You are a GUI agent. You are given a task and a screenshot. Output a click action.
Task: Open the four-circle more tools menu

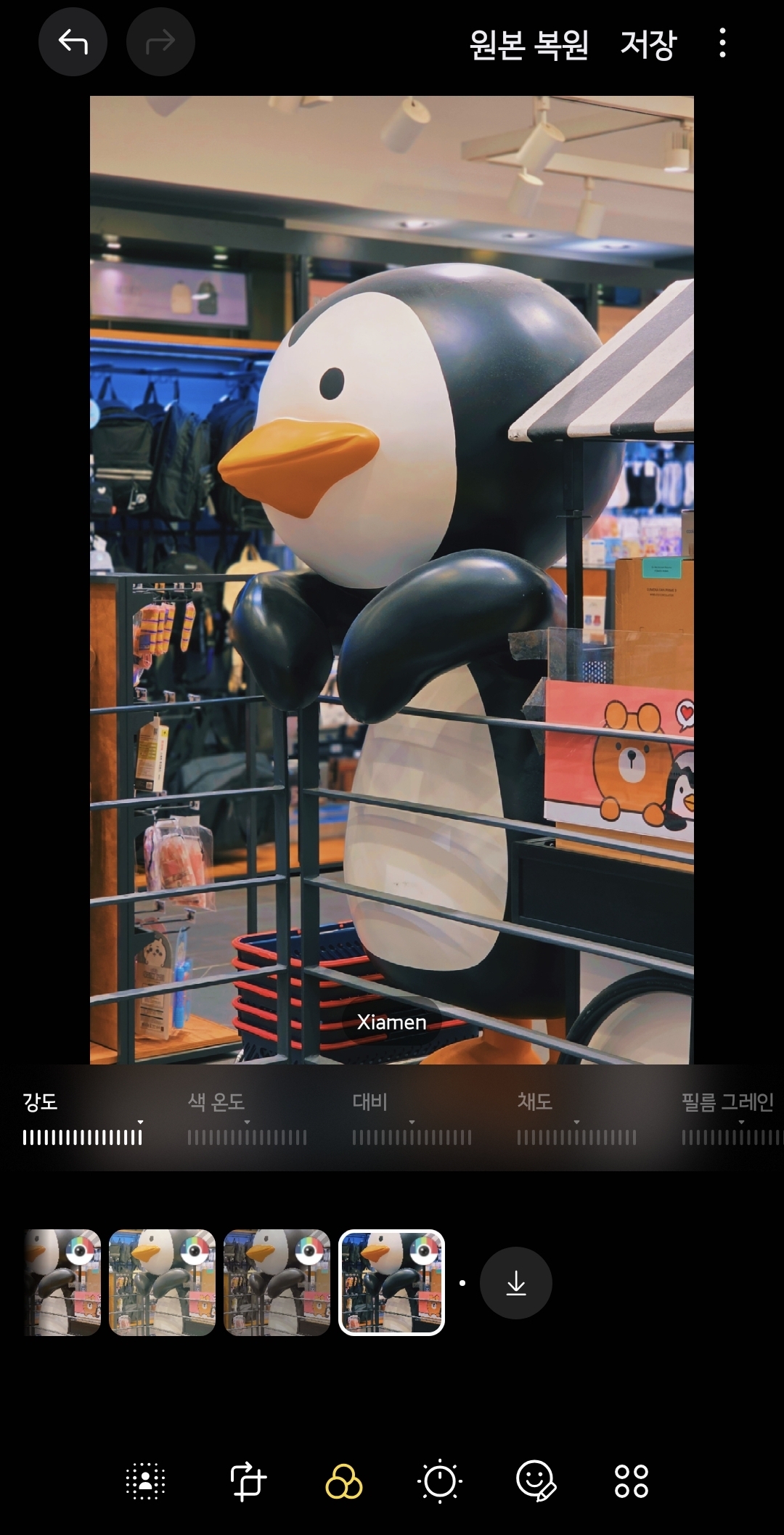[x=632, y=1481]
